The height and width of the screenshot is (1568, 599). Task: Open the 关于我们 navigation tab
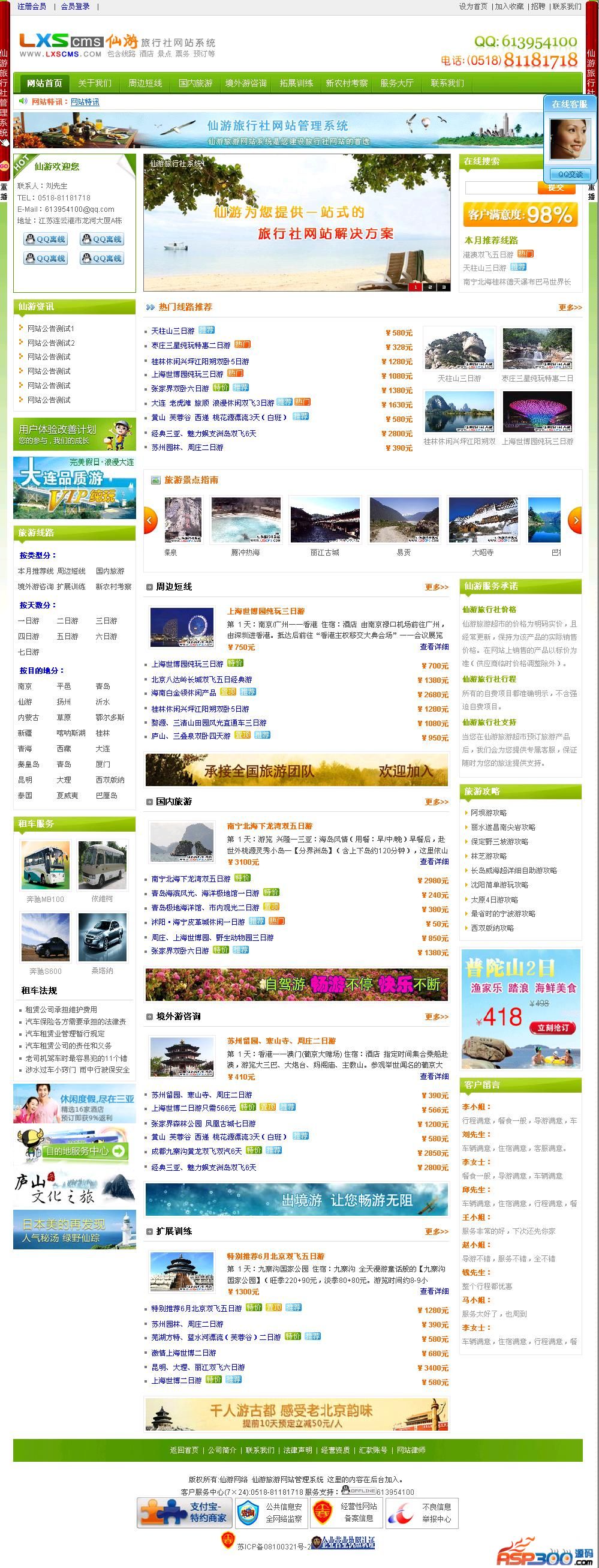tap(94, 83)
